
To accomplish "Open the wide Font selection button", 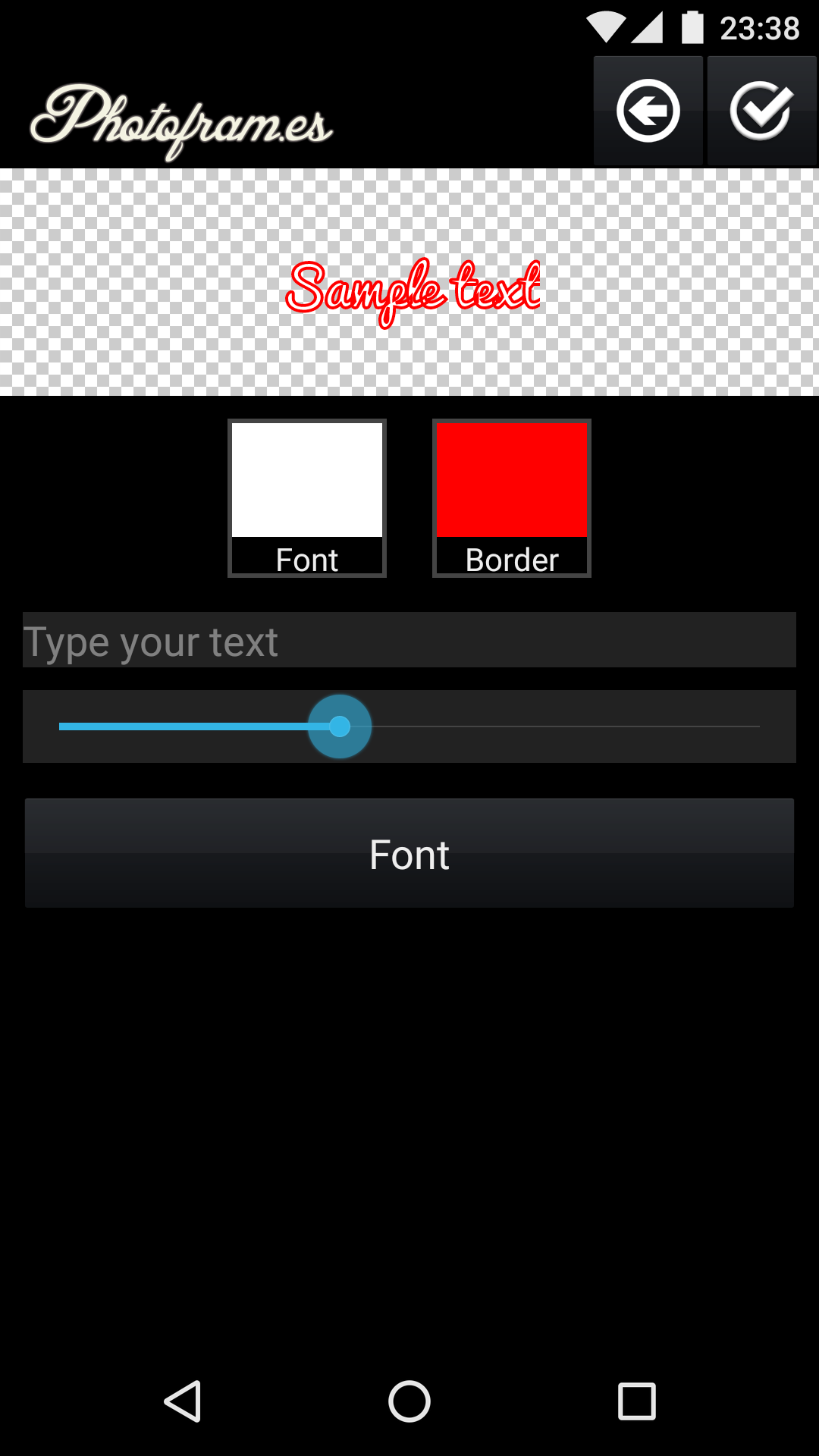I will point(409,853).
